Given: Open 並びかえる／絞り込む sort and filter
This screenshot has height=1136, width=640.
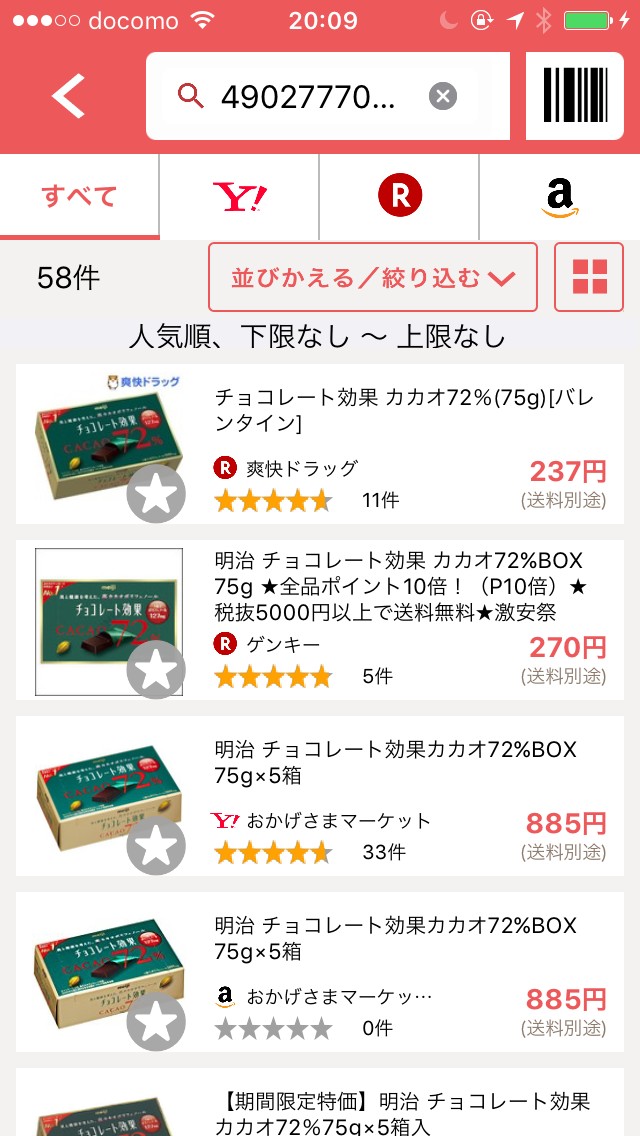Looking at the screenshot, I should click(x=373, y=277).
